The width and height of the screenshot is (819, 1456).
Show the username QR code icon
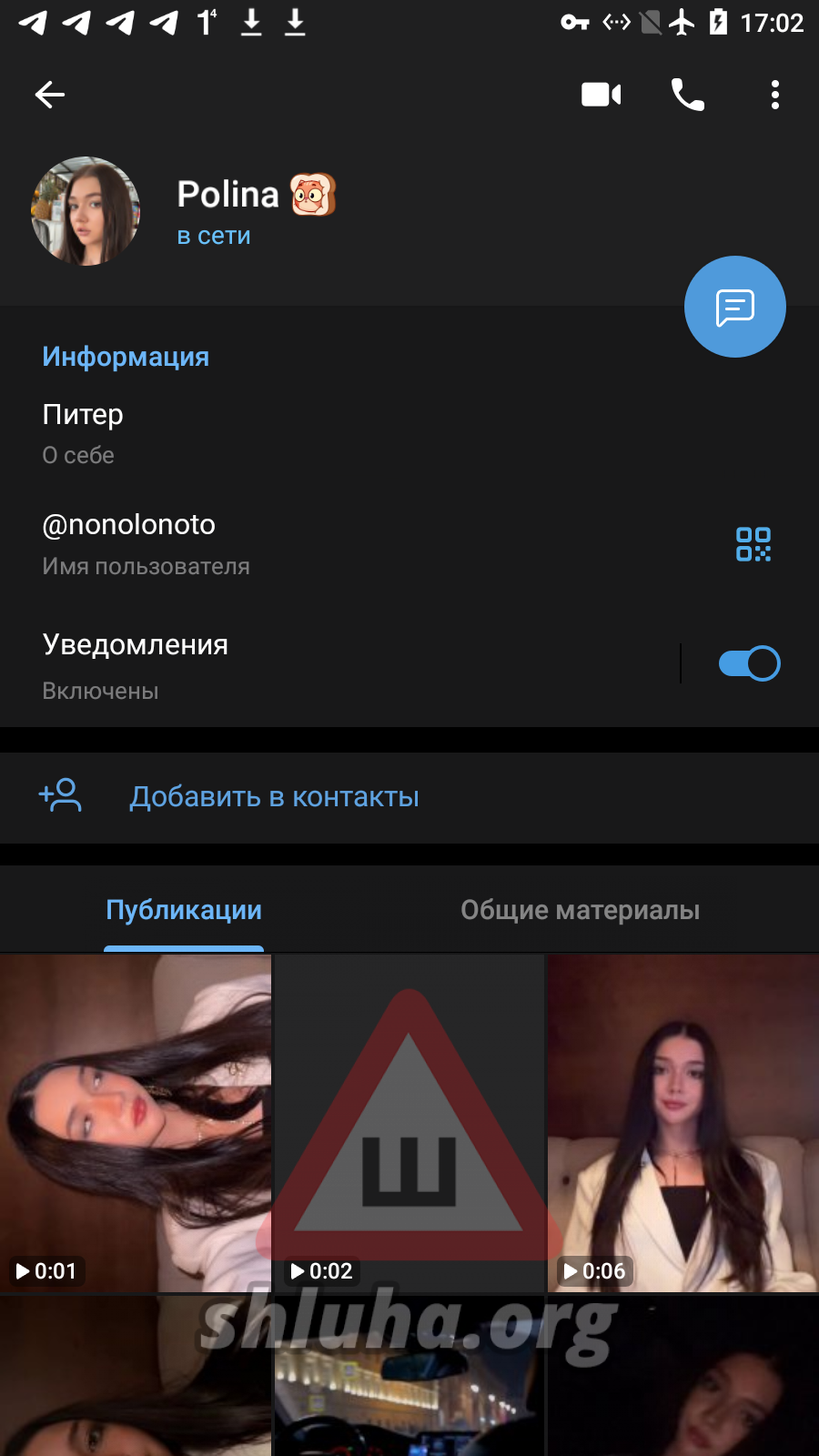(753, 544)
